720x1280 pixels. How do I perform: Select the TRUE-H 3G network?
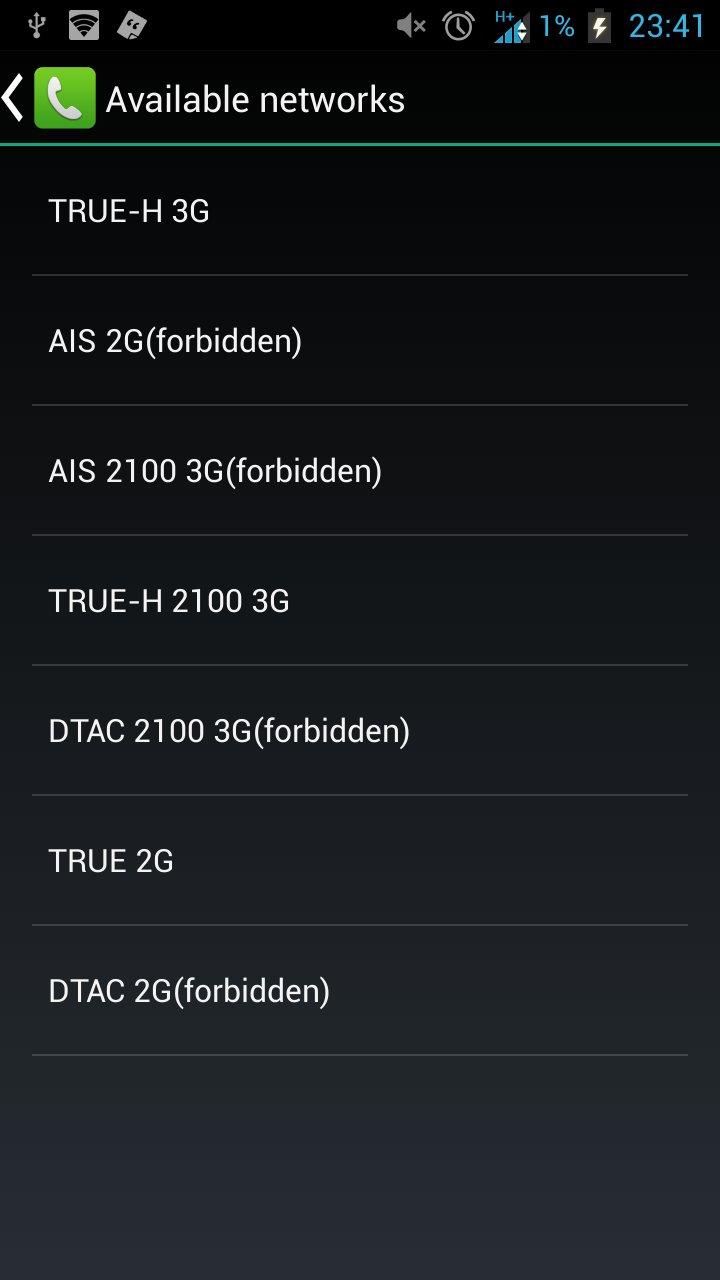point(360,210)
